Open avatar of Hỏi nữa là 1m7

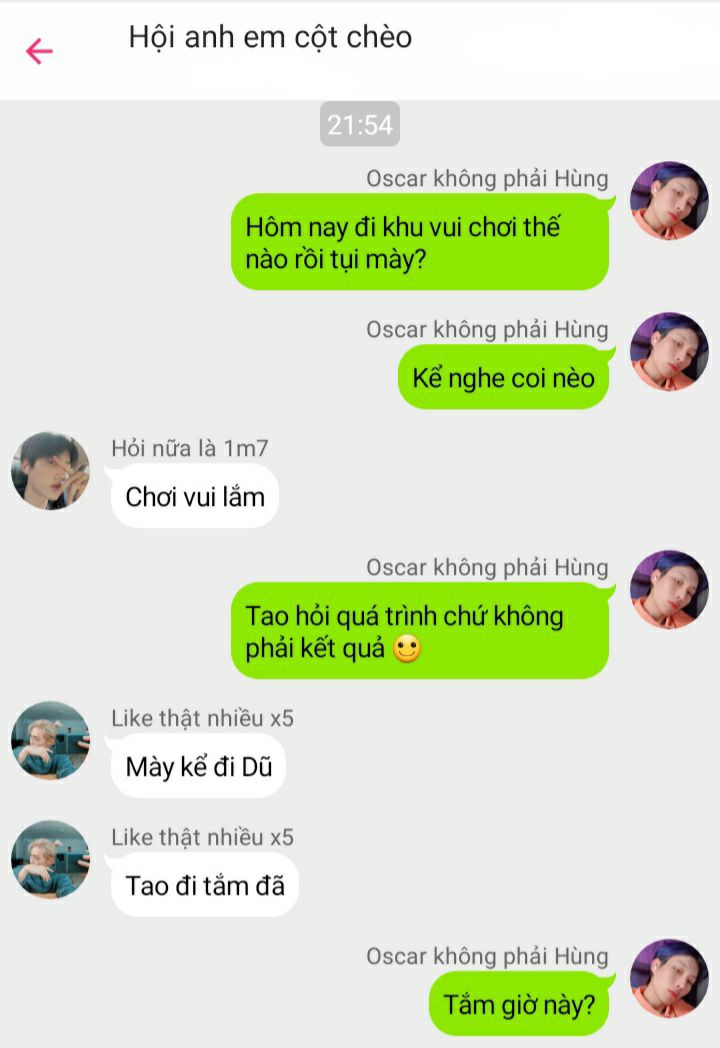pos(50,471)
